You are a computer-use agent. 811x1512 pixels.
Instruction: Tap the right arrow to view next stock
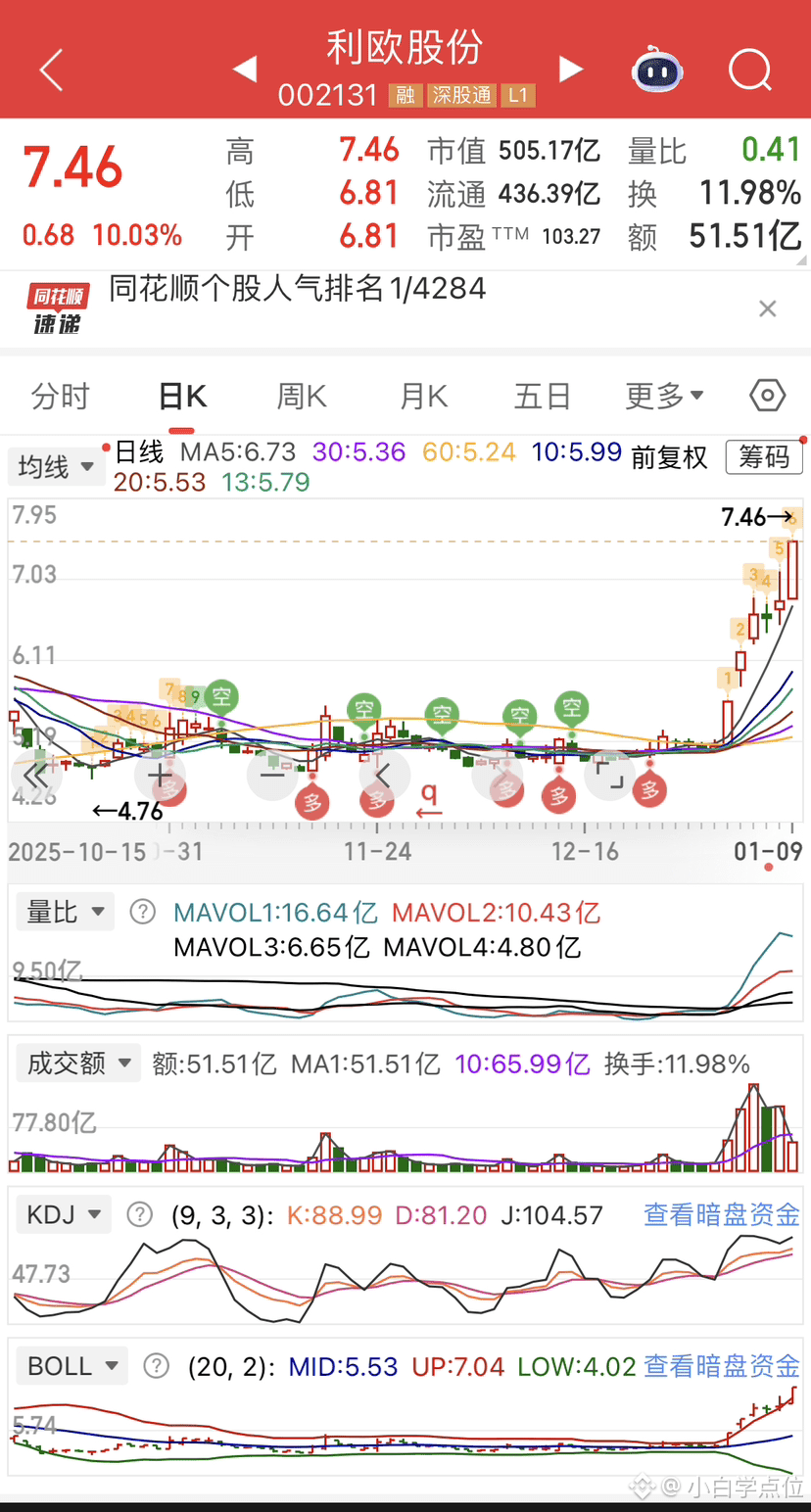[571, 69]
